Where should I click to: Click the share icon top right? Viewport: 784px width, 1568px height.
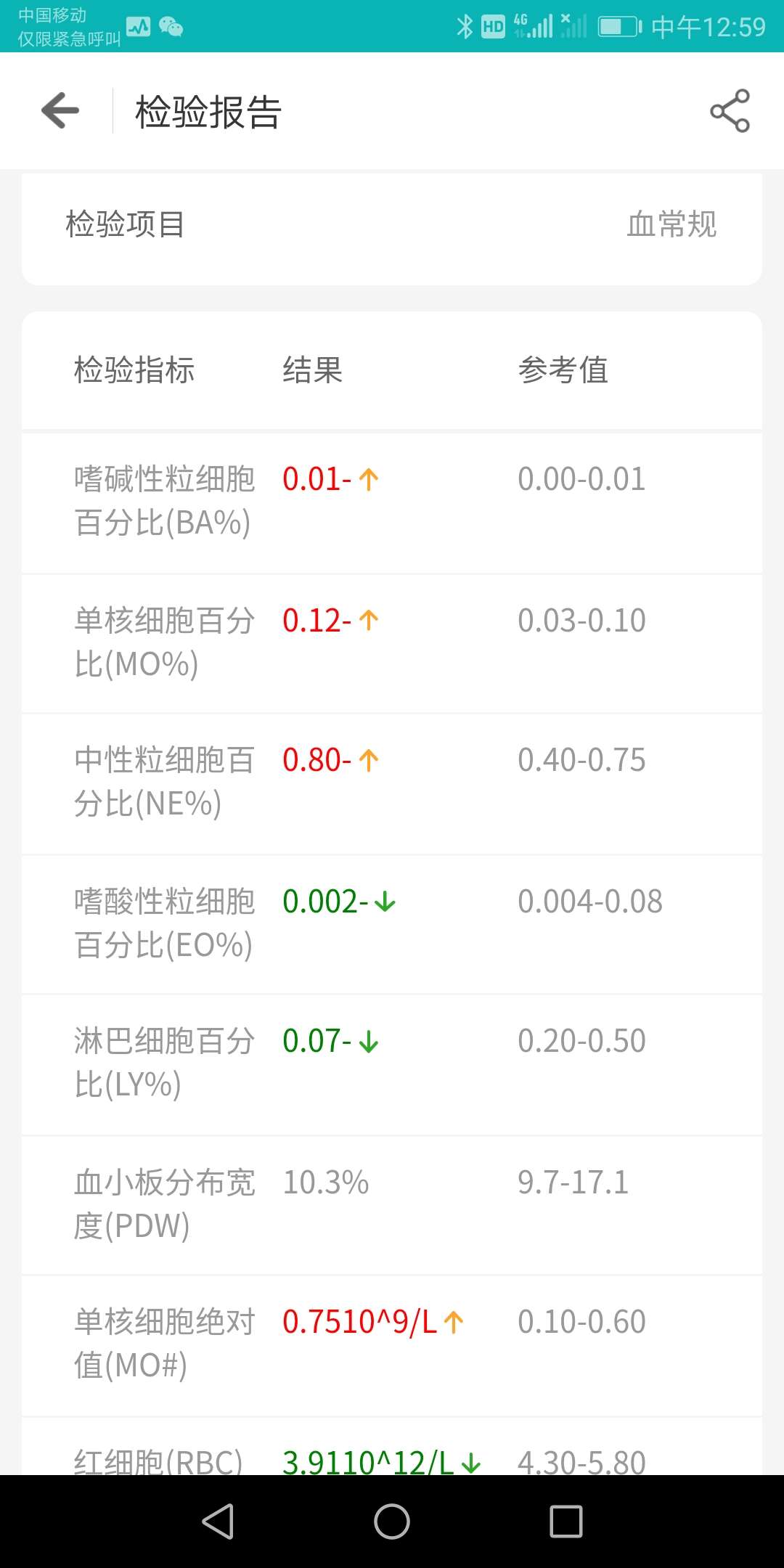click(x=728, y=111)
